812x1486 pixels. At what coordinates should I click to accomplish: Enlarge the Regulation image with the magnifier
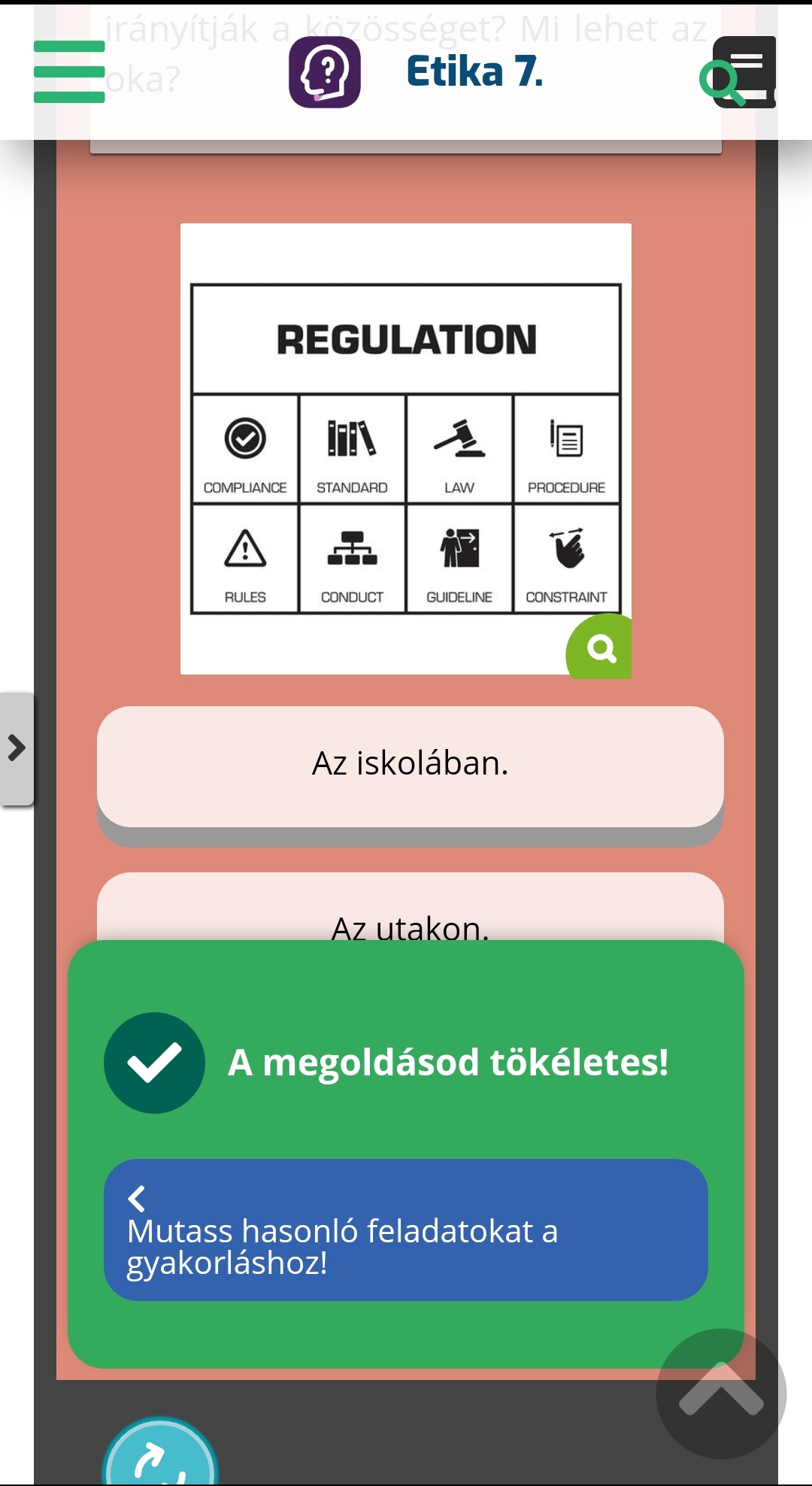[600, 647]
